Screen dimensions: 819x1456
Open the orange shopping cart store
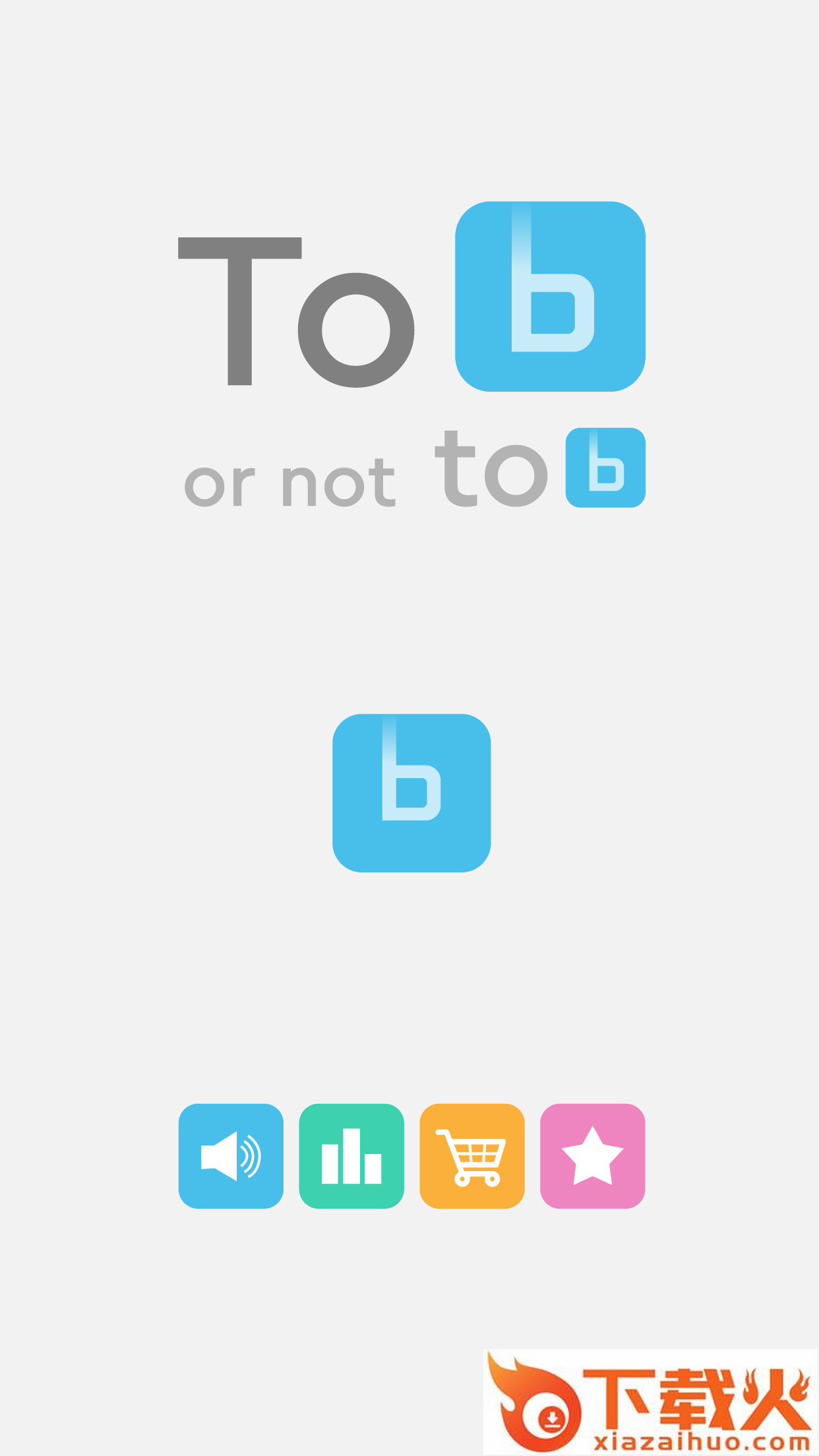[x=472, y=1156]
